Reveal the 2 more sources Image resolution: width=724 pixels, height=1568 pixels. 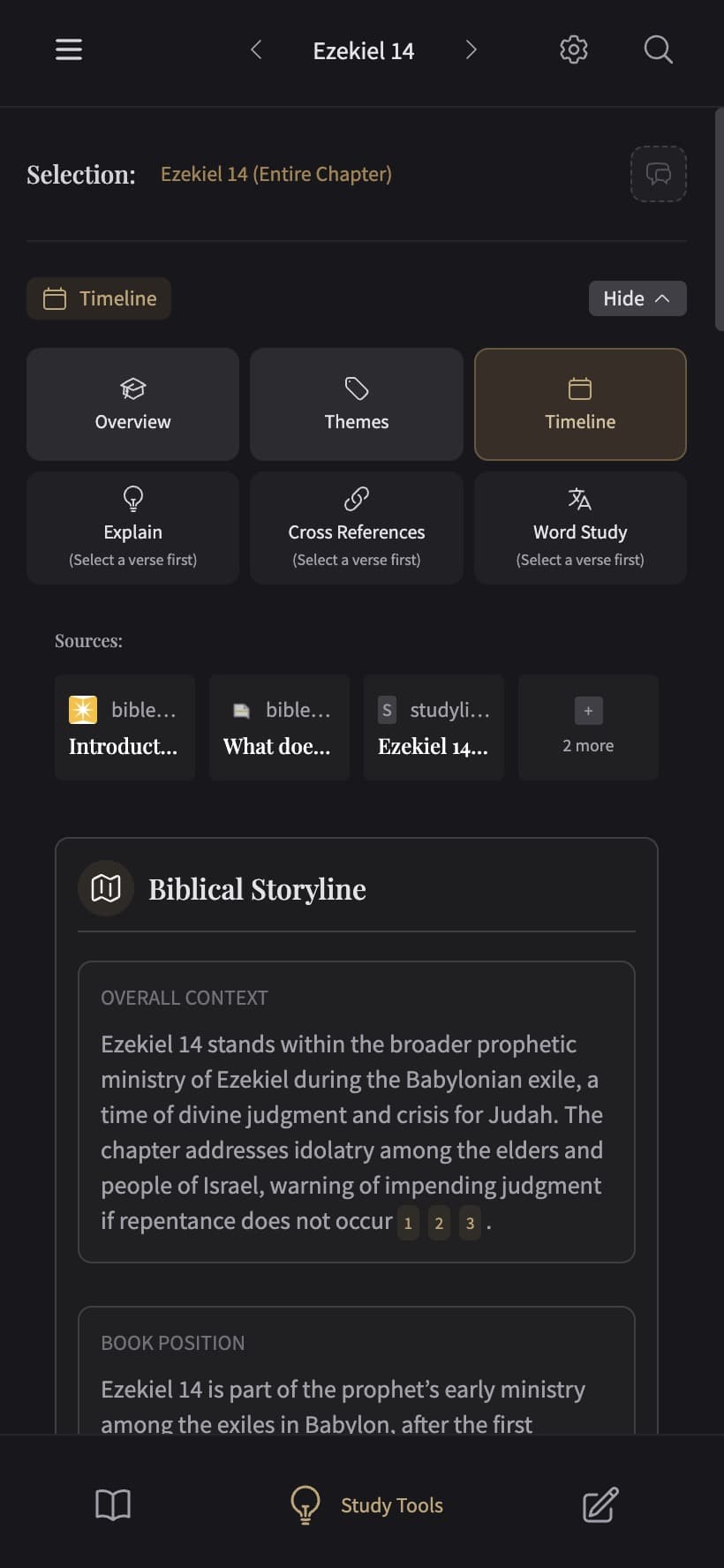(x=587, y=727)
